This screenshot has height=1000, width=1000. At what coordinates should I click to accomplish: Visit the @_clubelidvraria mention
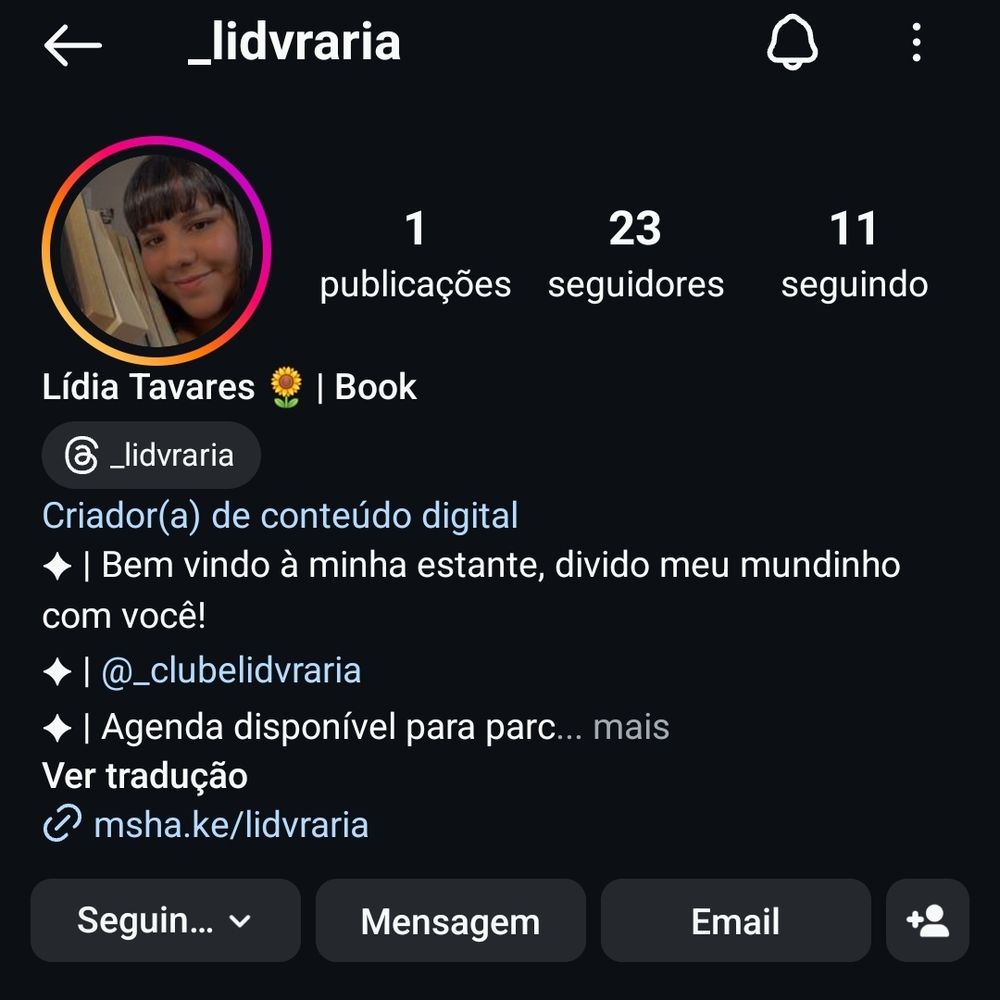[231, 670]
